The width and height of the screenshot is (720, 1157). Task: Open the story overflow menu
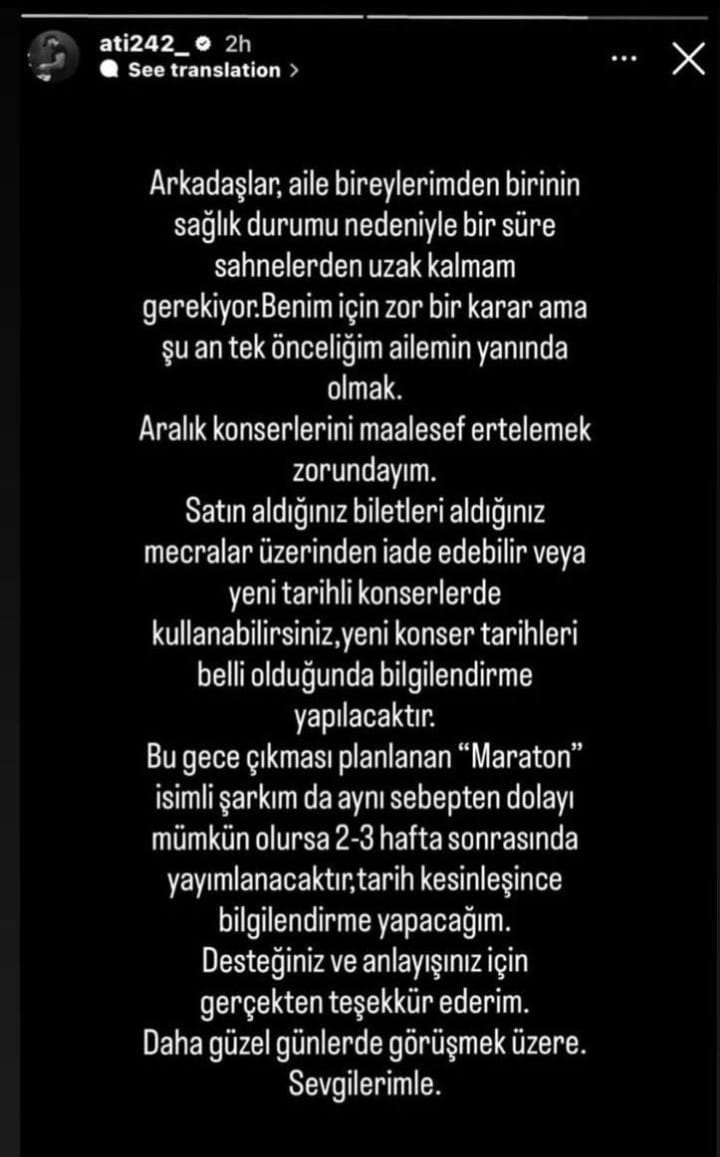tap(623, 59)
